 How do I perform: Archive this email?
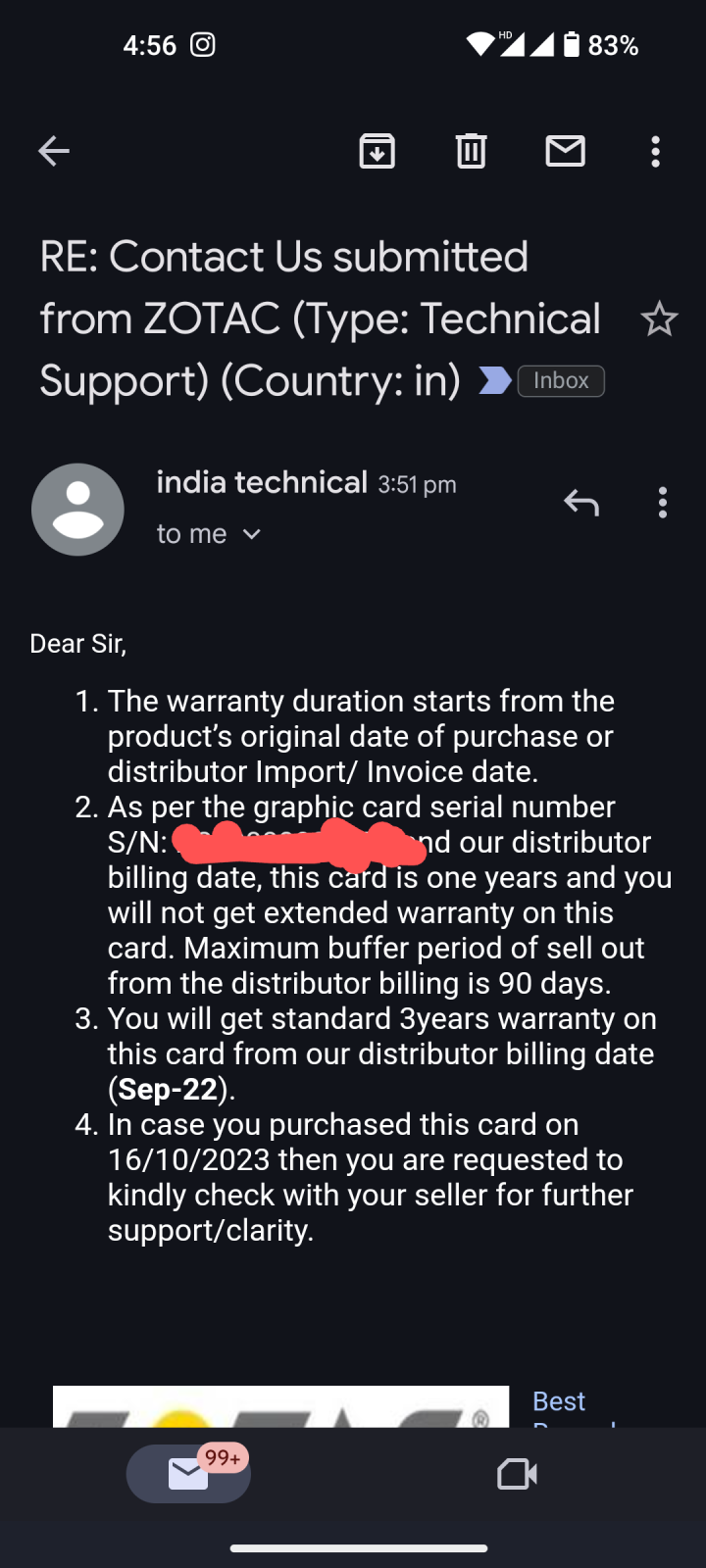[x=378, y=151]
